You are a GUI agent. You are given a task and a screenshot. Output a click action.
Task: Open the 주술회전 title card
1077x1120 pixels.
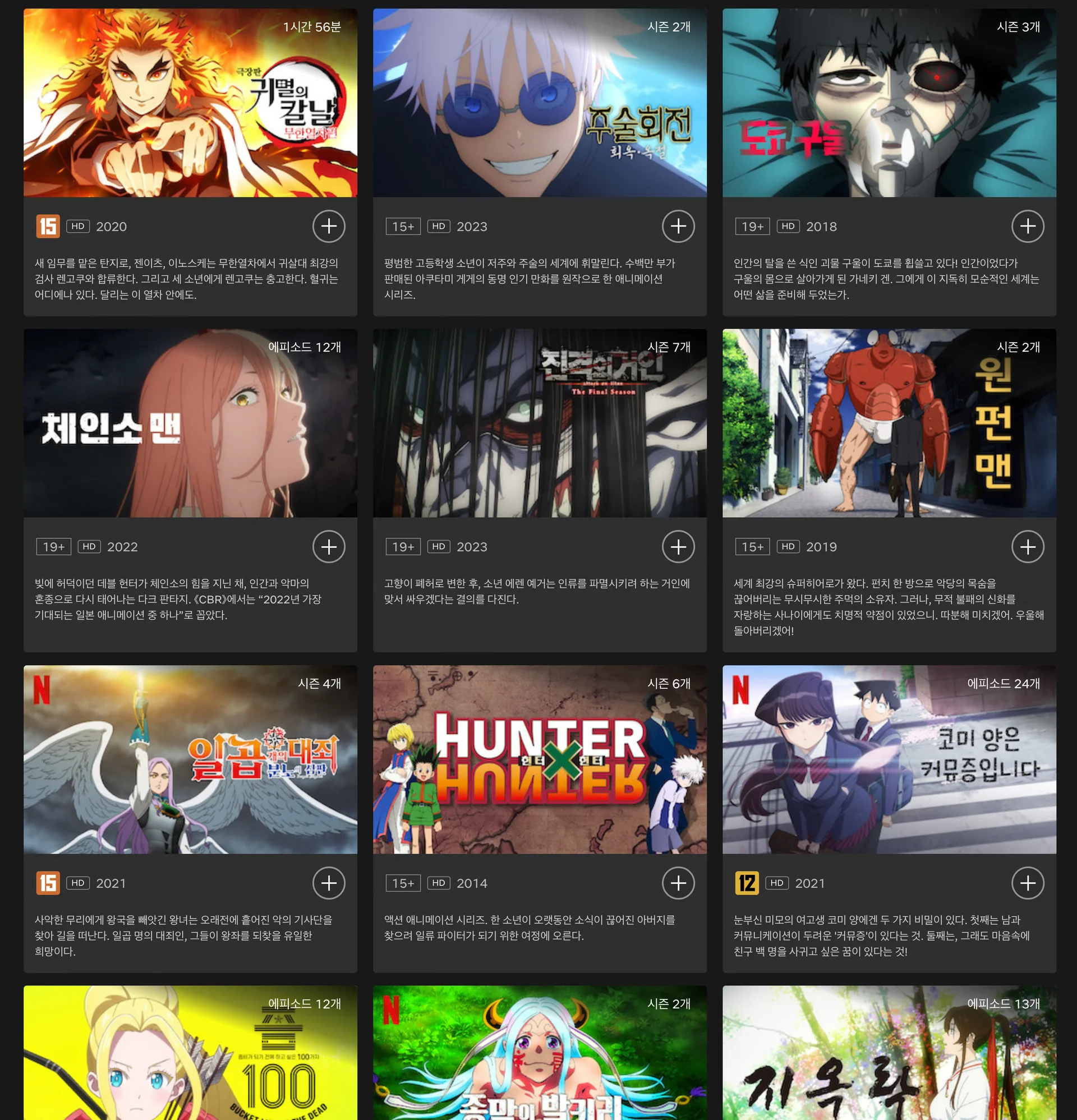[x=539, y=103]
